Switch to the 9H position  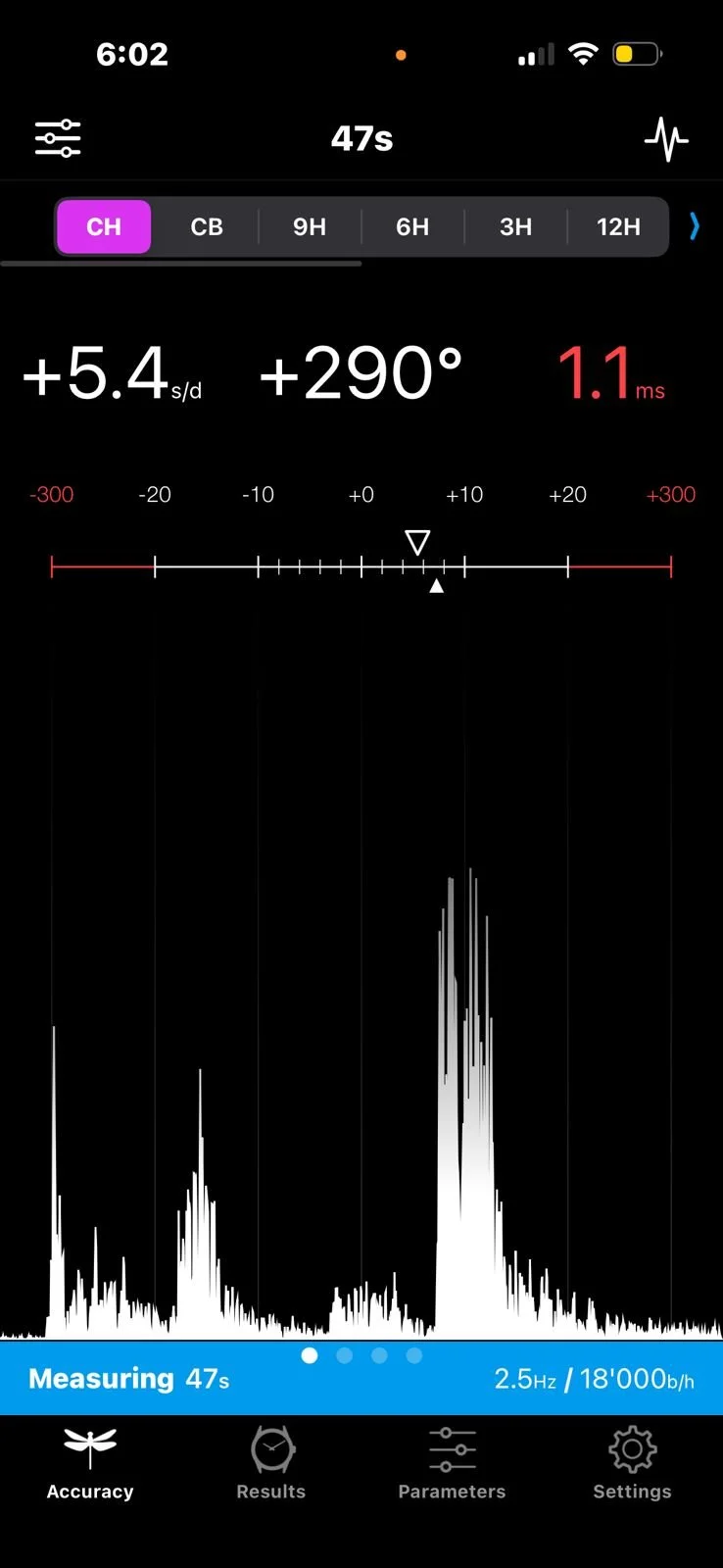coord(310,226)
